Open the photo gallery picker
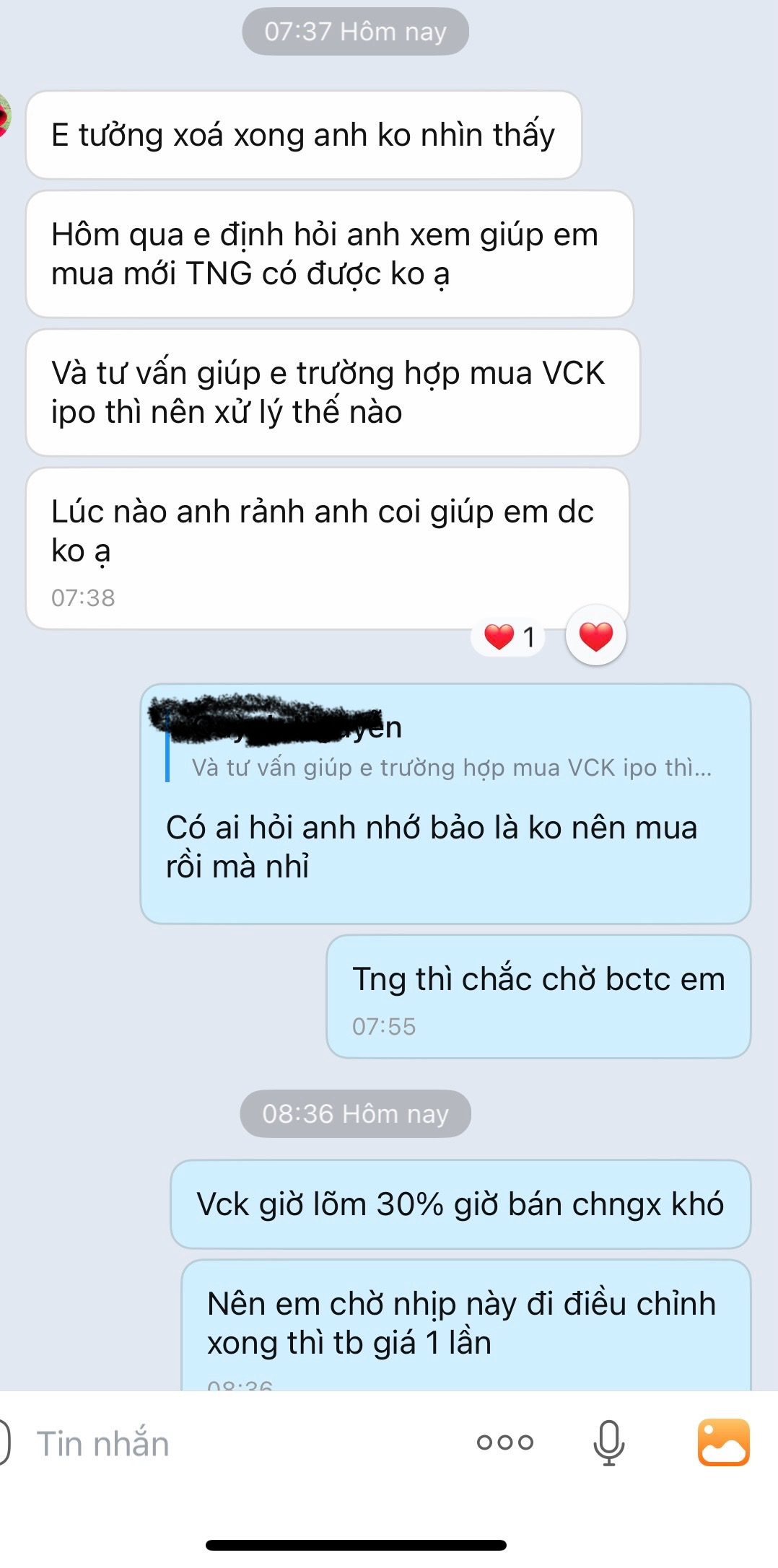778x1568 pixels. (723, 1442)
